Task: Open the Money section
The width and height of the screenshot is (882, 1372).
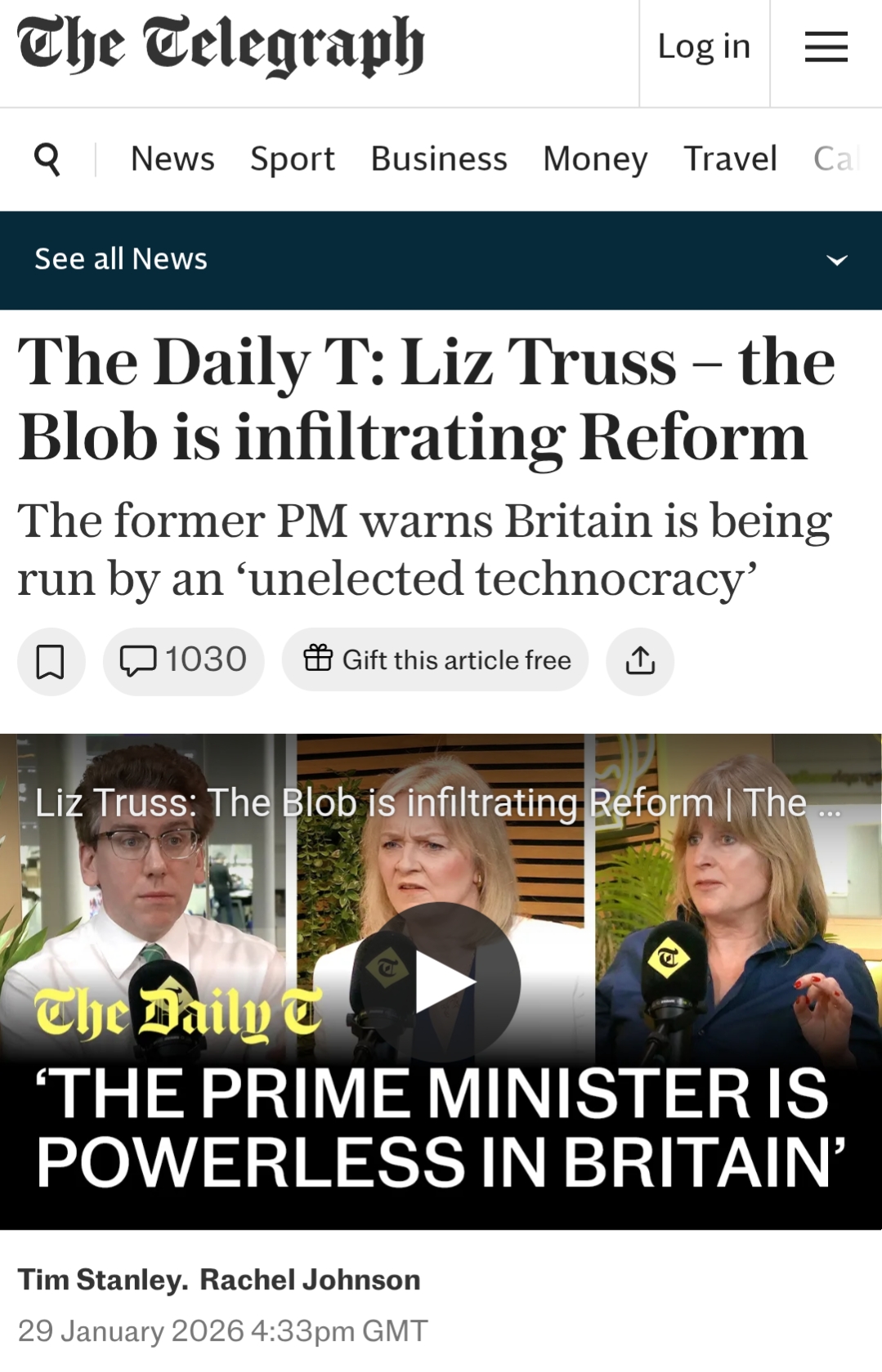Action: pos(595,159)
